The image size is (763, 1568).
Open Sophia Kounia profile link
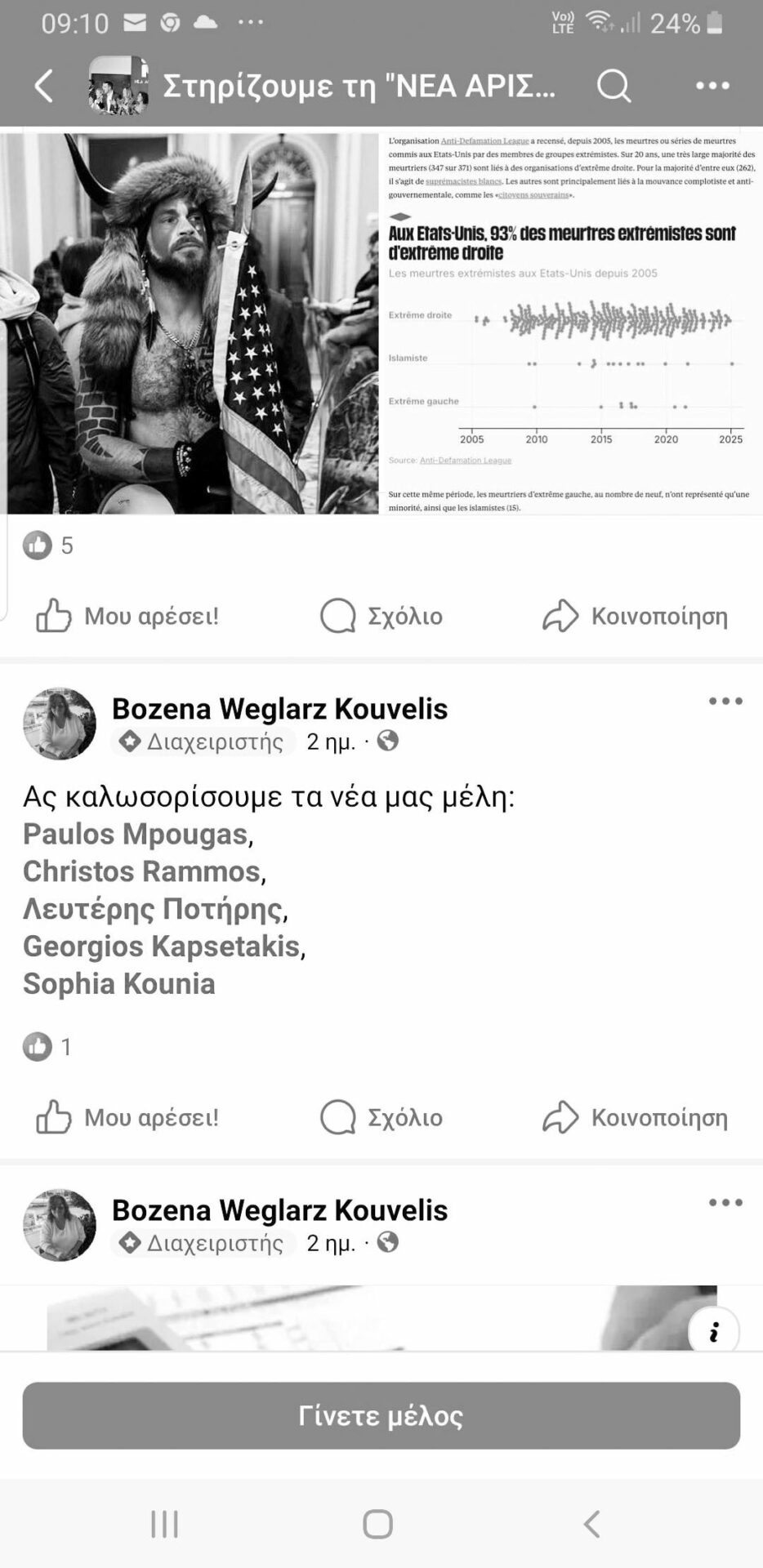pyautogui.click(x=119, y=983)
